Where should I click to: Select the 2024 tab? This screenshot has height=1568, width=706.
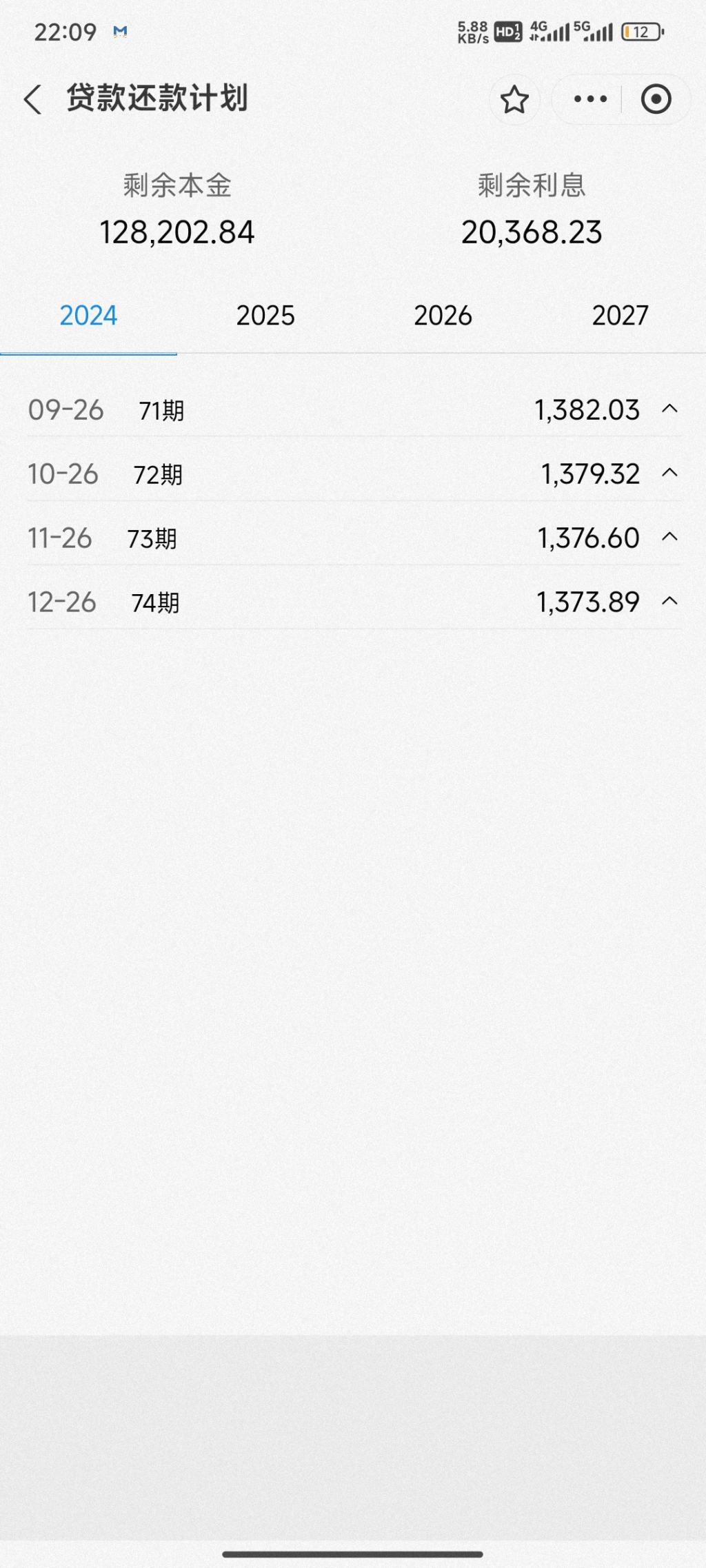point(88,316)
